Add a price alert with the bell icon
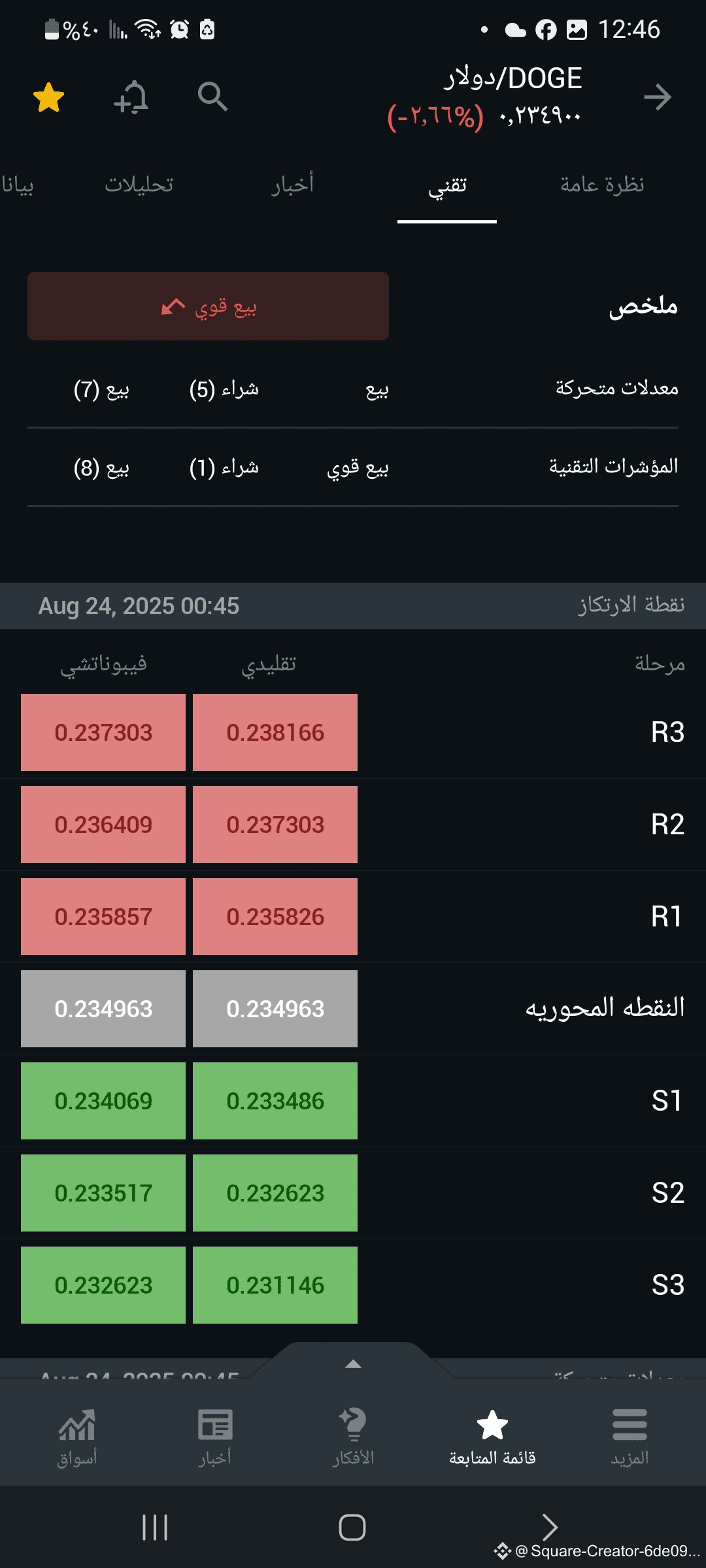This screenshot has height=1568, width=706. 131,98
